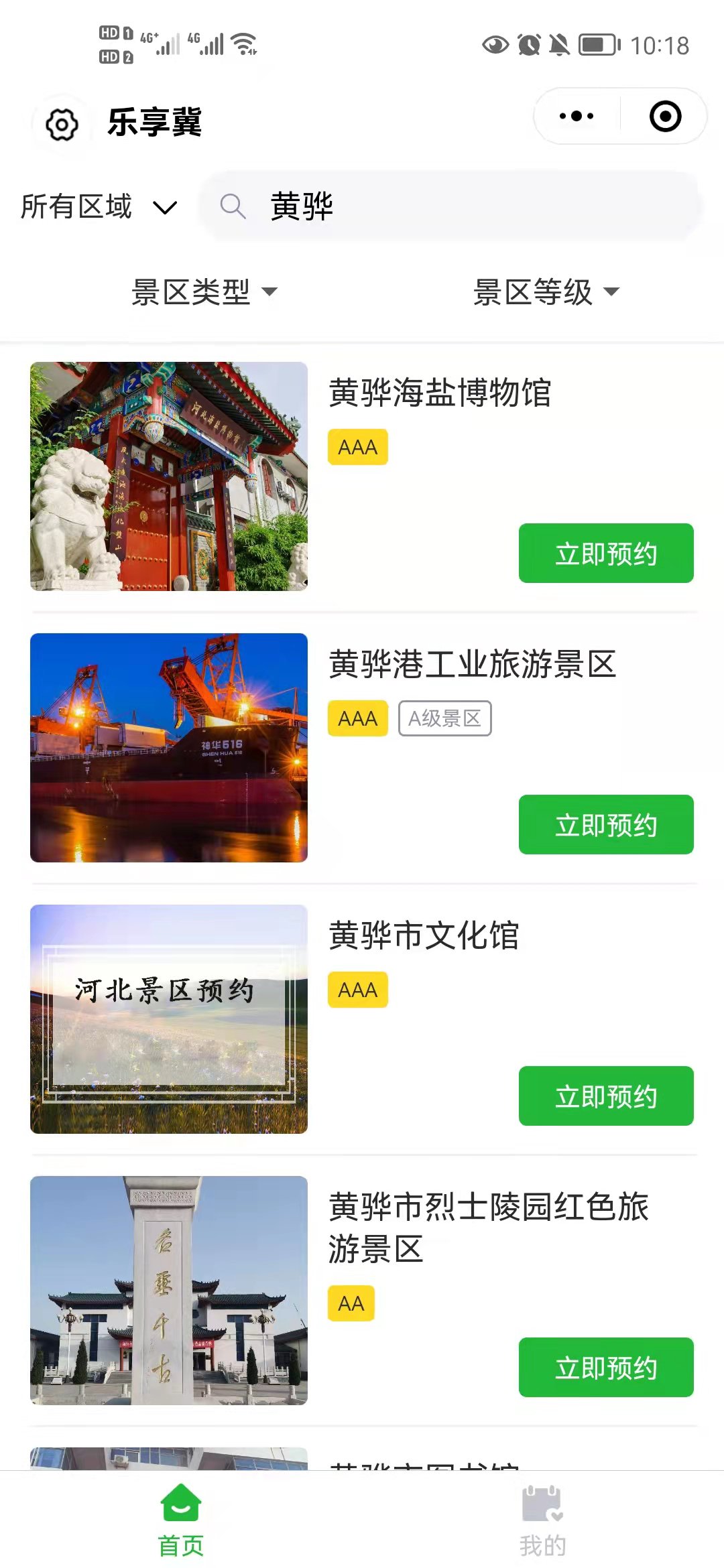The height and width of the screenshot is (1568, 724).
Task: Expand the 景区等级 filter
Action: point(546,292)
